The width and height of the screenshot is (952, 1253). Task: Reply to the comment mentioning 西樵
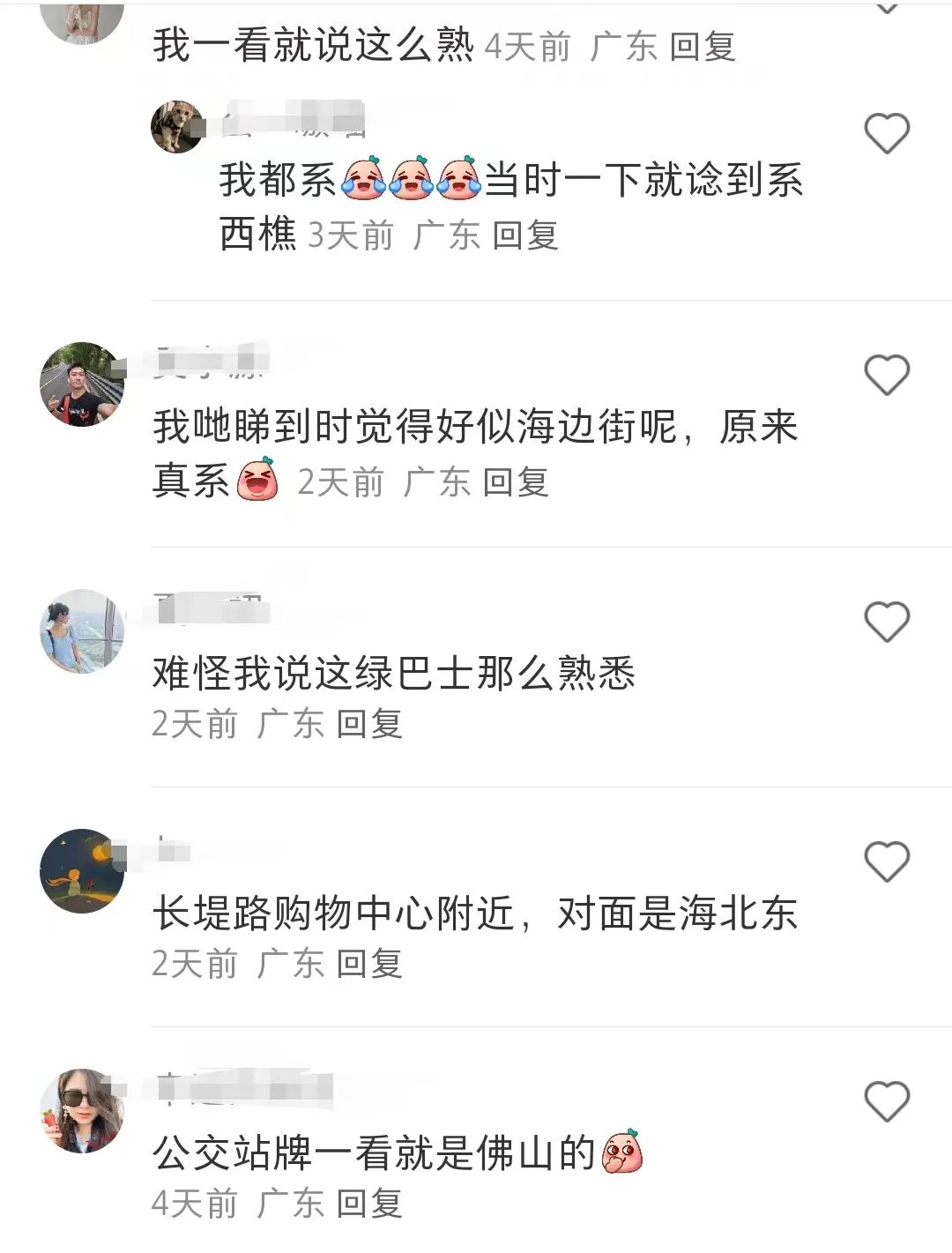click(x=525, y=235)
